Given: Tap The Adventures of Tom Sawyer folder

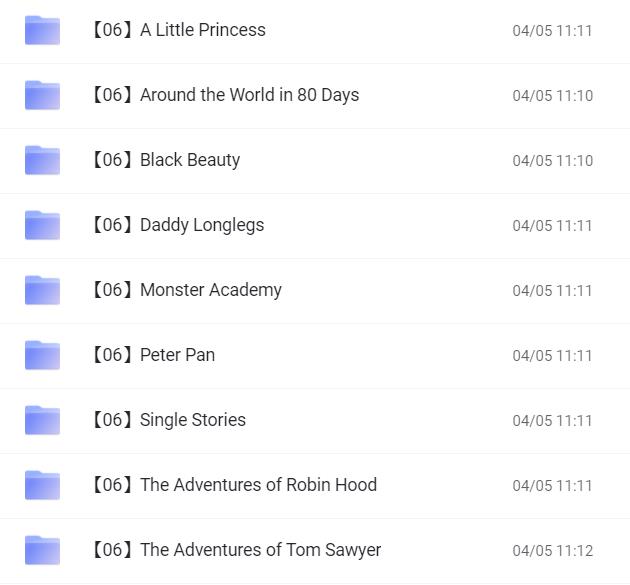Looking at the screenshot, I should pos(237,550).
